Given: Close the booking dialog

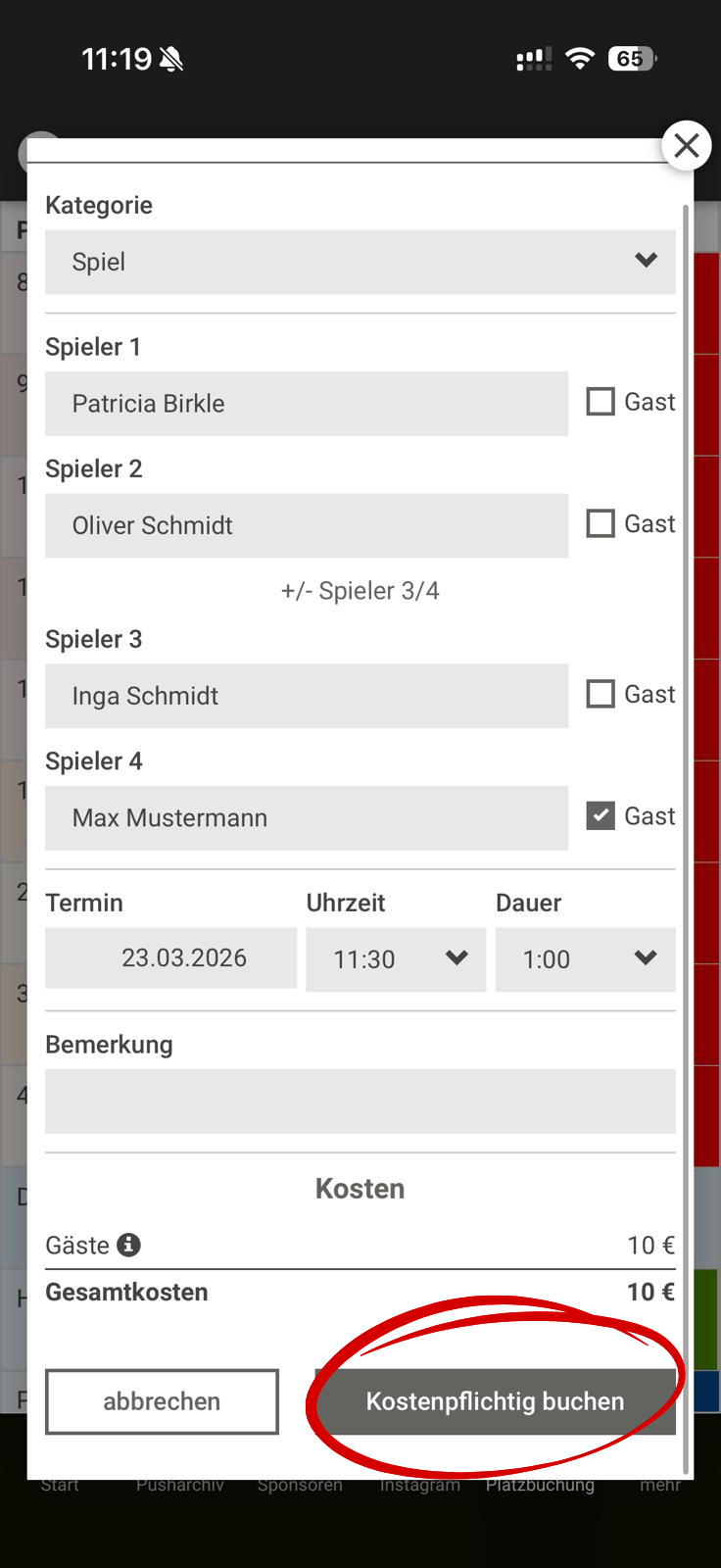Looking at the screenshot, I should coord(686,146).
